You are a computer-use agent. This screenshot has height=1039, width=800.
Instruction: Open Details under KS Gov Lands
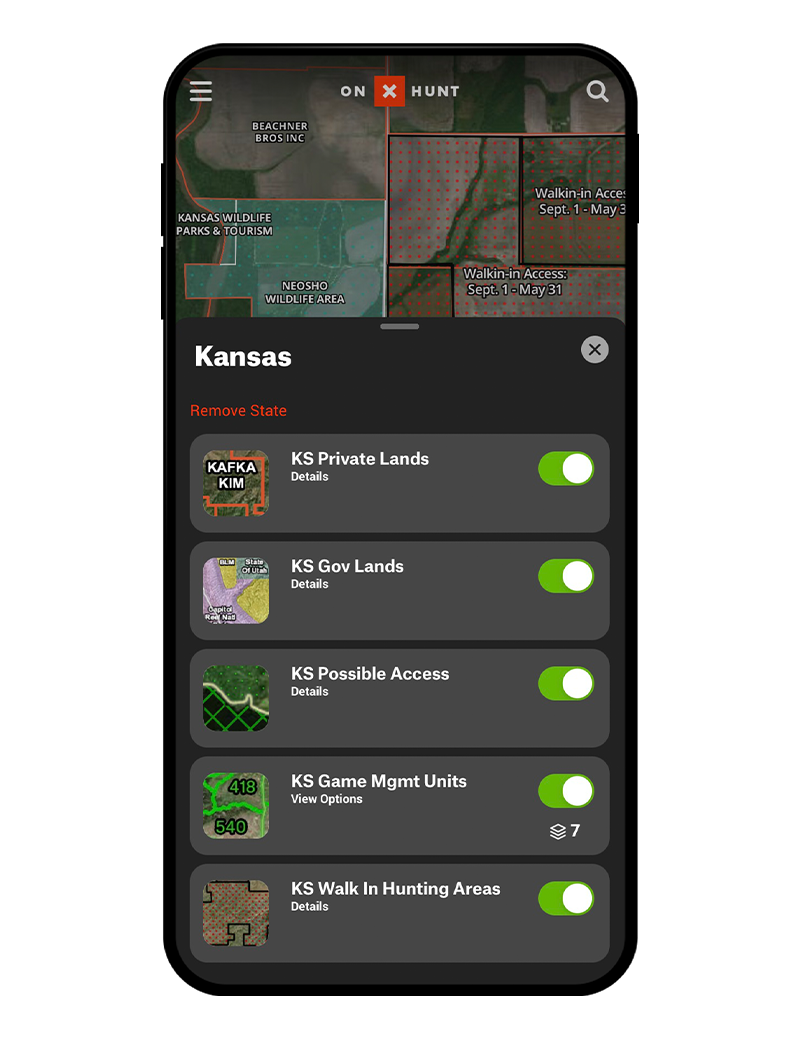click(x=309, y=584)
